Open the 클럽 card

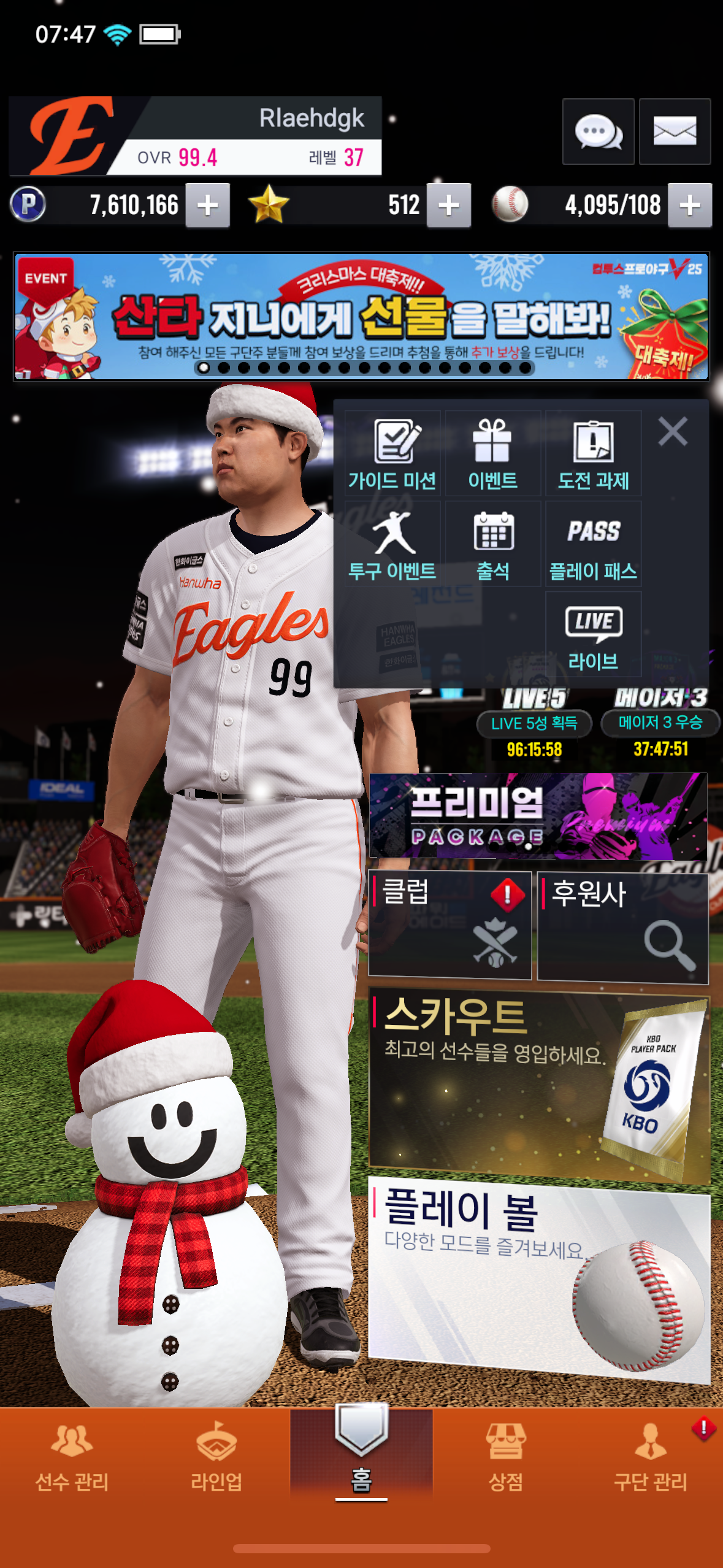point(449,925)
